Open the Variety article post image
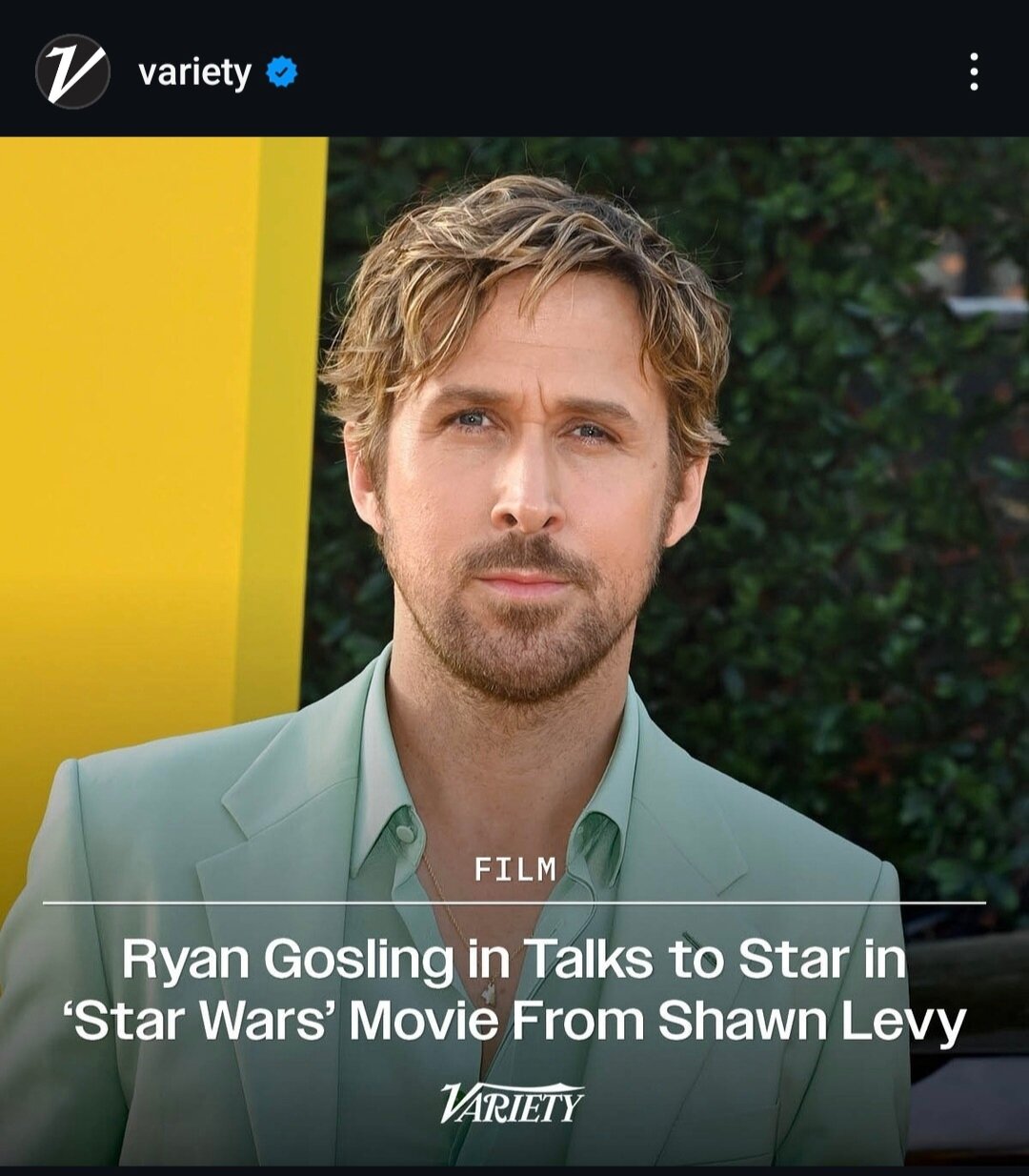The image size is (1029, 1176). click(x=514, y=572)
